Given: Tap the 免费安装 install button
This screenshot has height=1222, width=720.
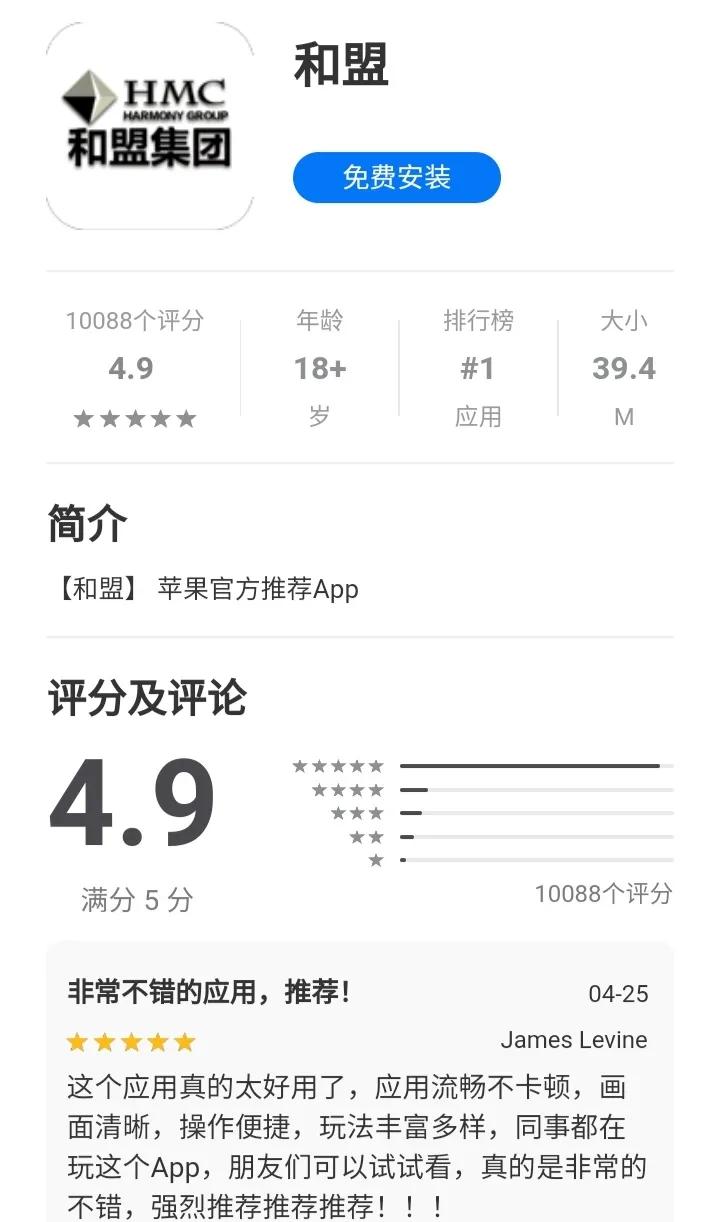Looking at the screenshot, I should click(x=396, y=177).
